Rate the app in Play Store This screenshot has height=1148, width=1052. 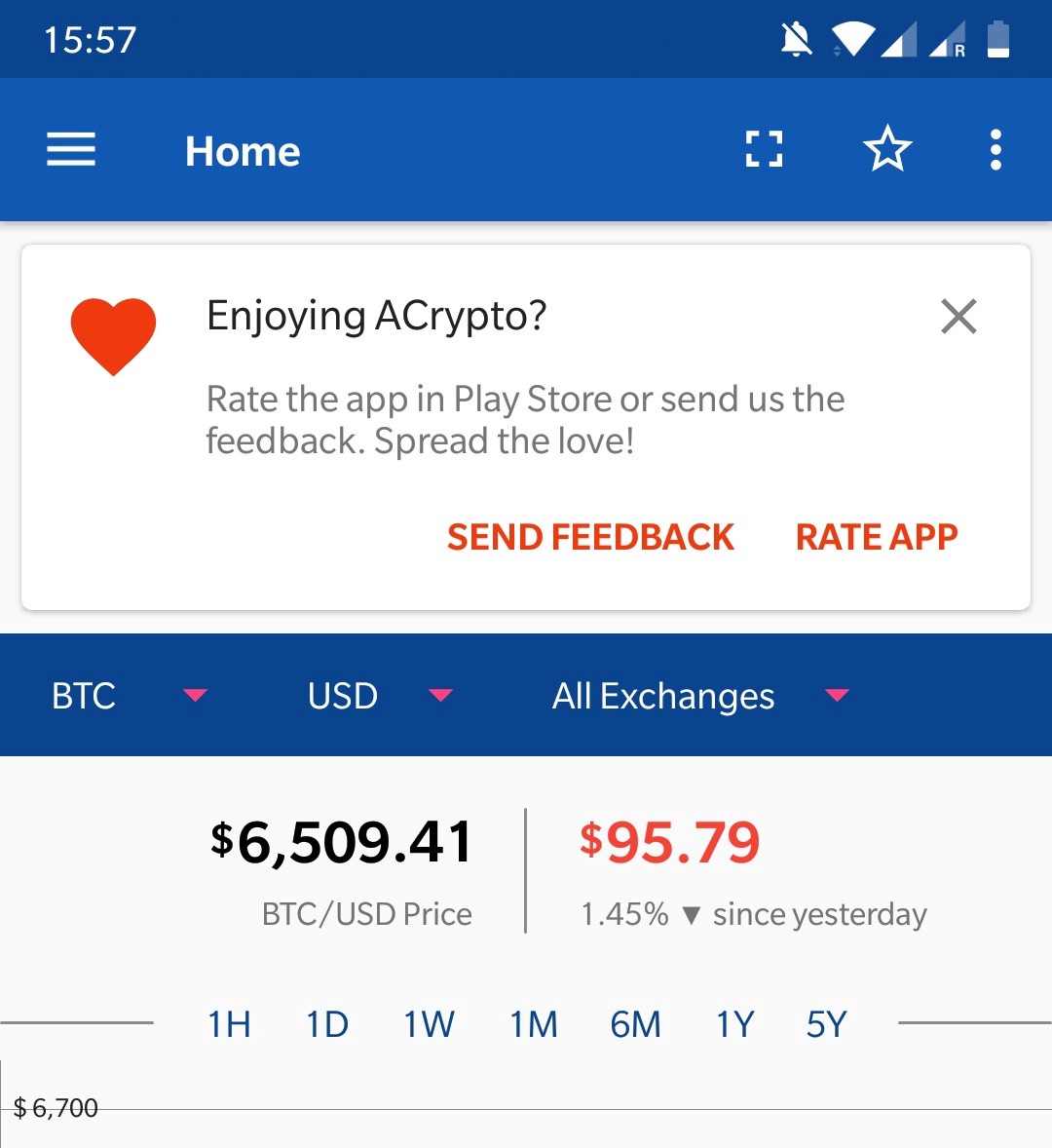[877, 537]
